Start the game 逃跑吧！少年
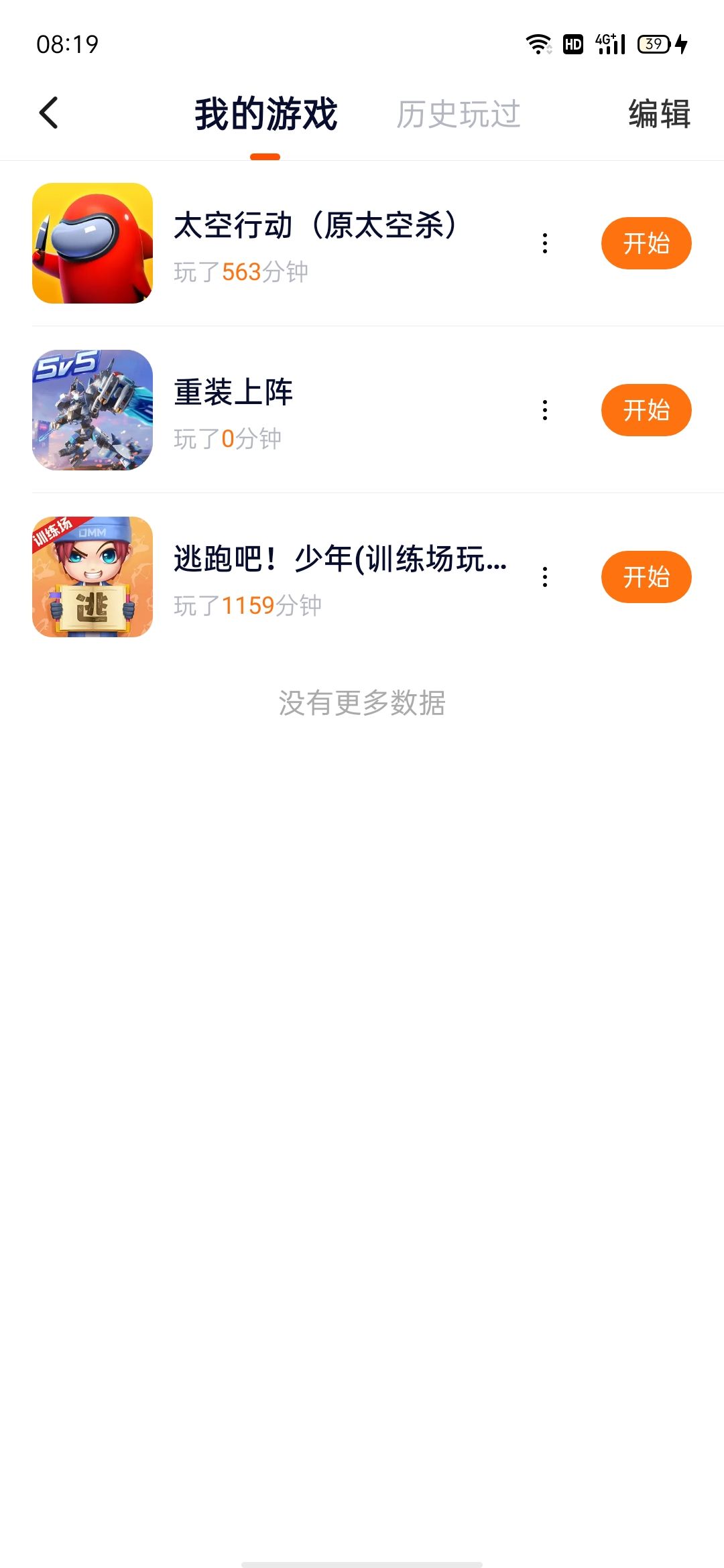 click(646, 577)
